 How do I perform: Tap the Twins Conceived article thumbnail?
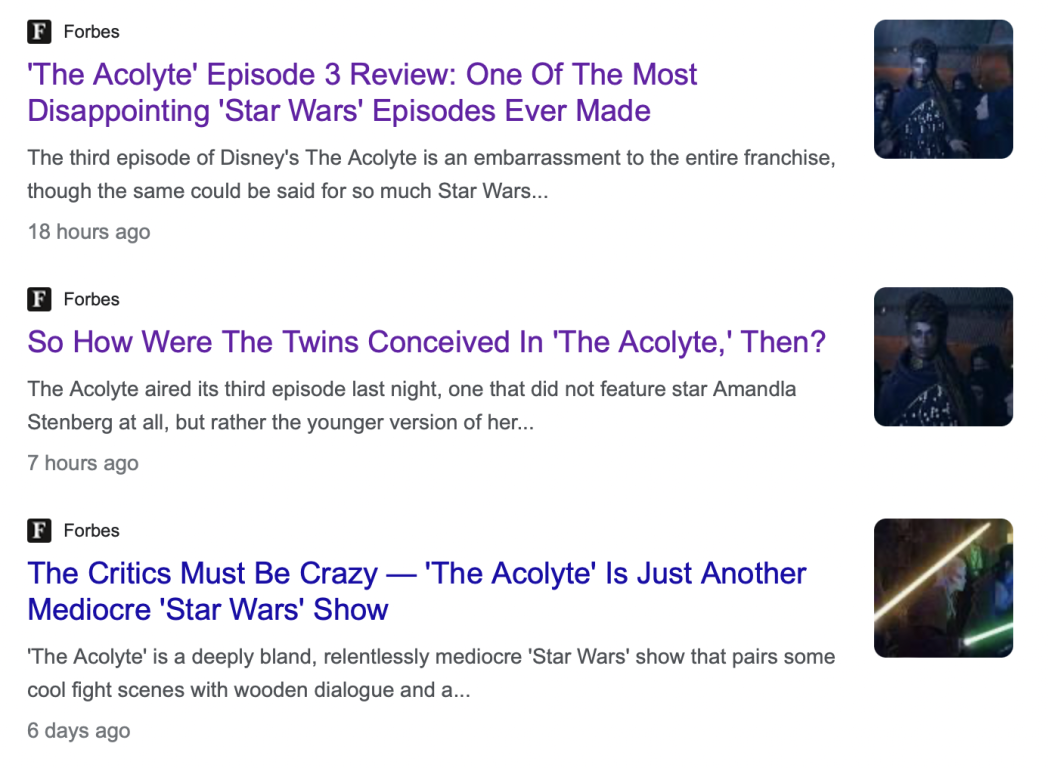coord(943,357)
